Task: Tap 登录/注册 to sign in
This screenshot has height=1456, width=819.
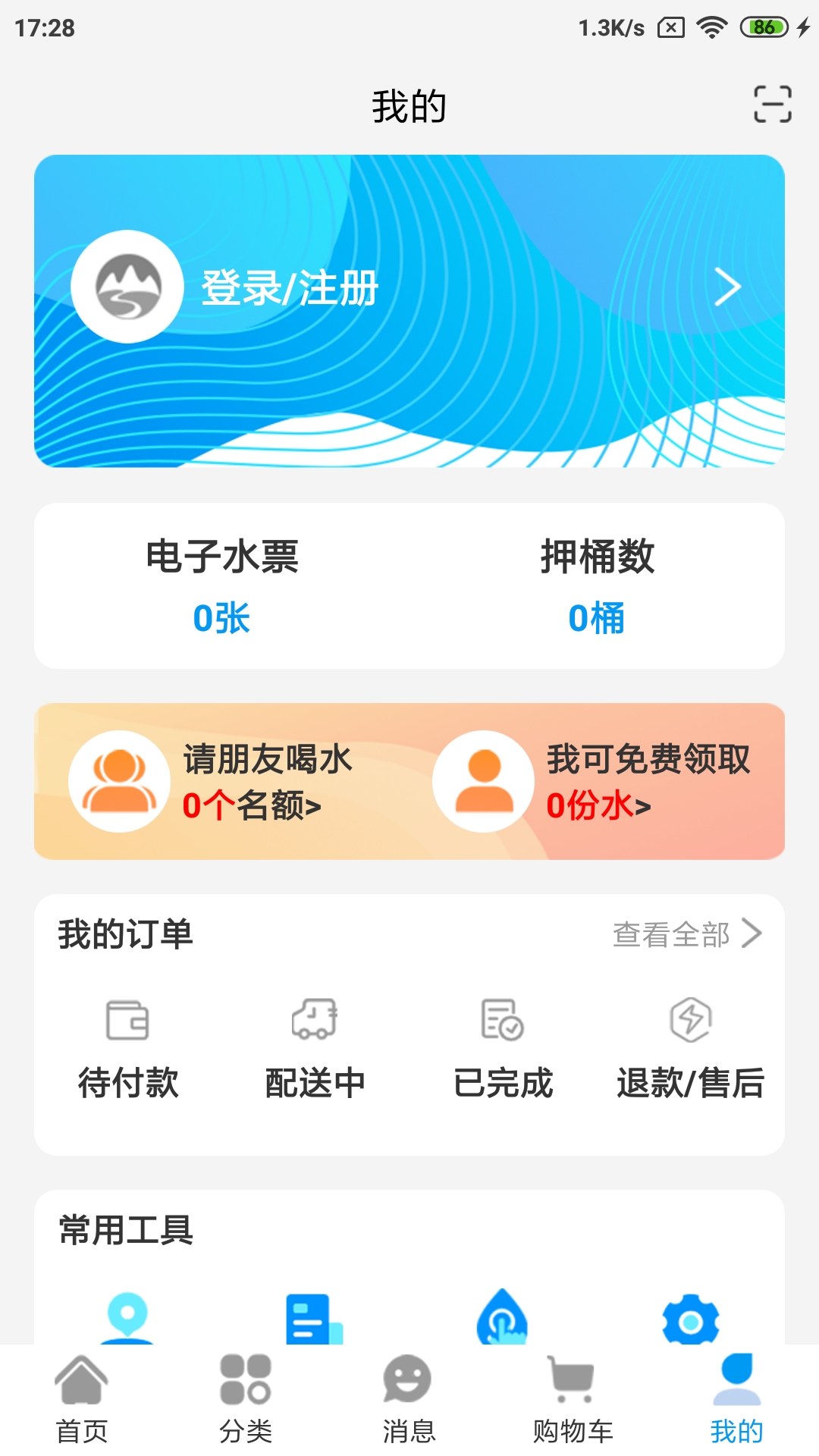Action: (288, 287)
